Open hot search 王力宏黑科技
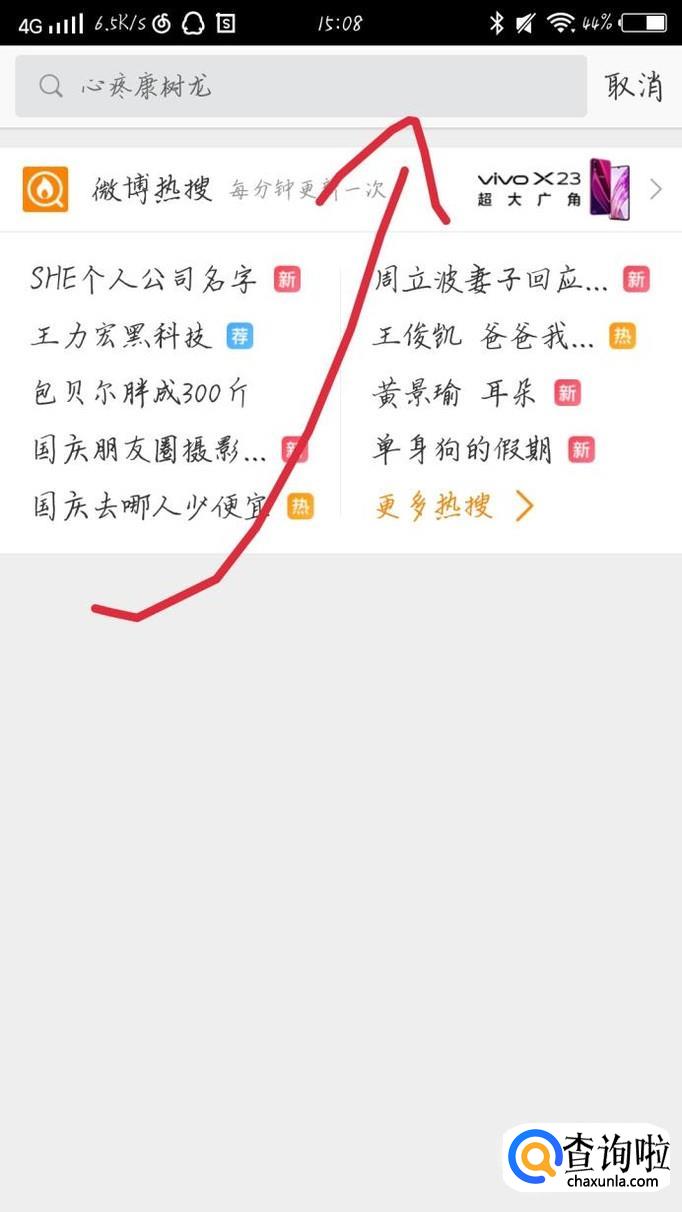The image size is (682, 1212). (x=122, y=336)
